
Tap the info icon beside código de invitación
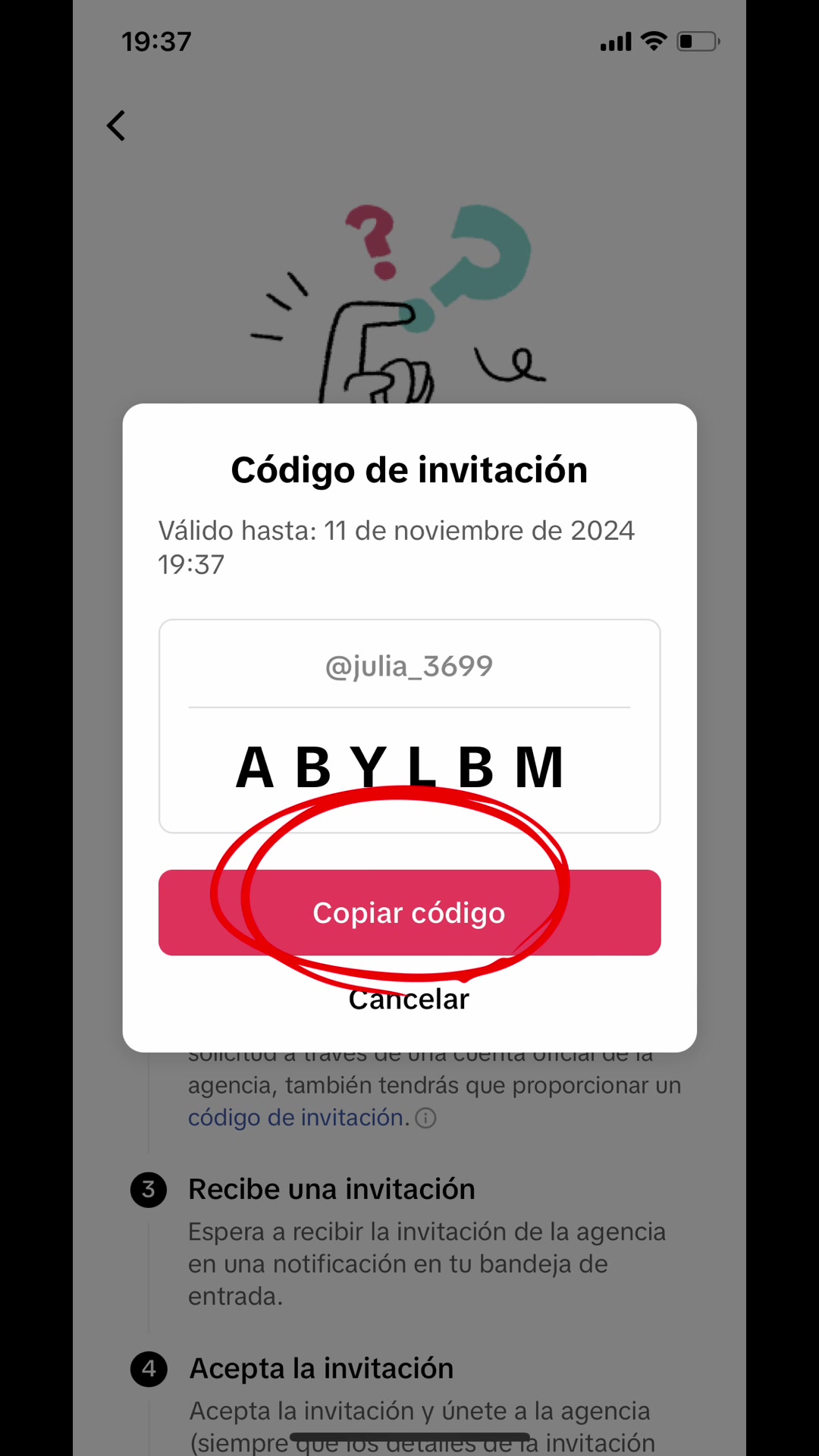tap(426, 1119)
